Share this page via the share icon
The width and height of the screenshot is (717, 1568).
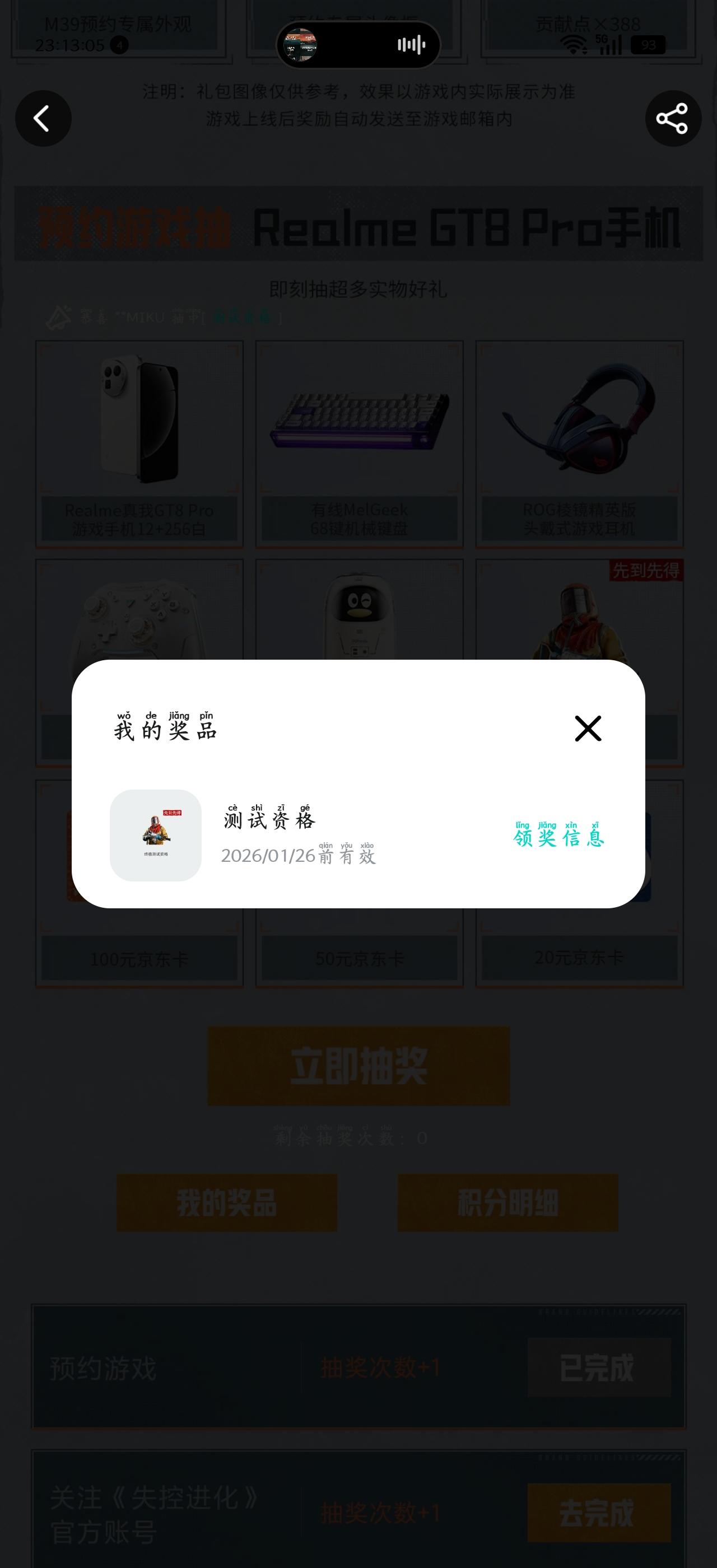pos(673,118)
